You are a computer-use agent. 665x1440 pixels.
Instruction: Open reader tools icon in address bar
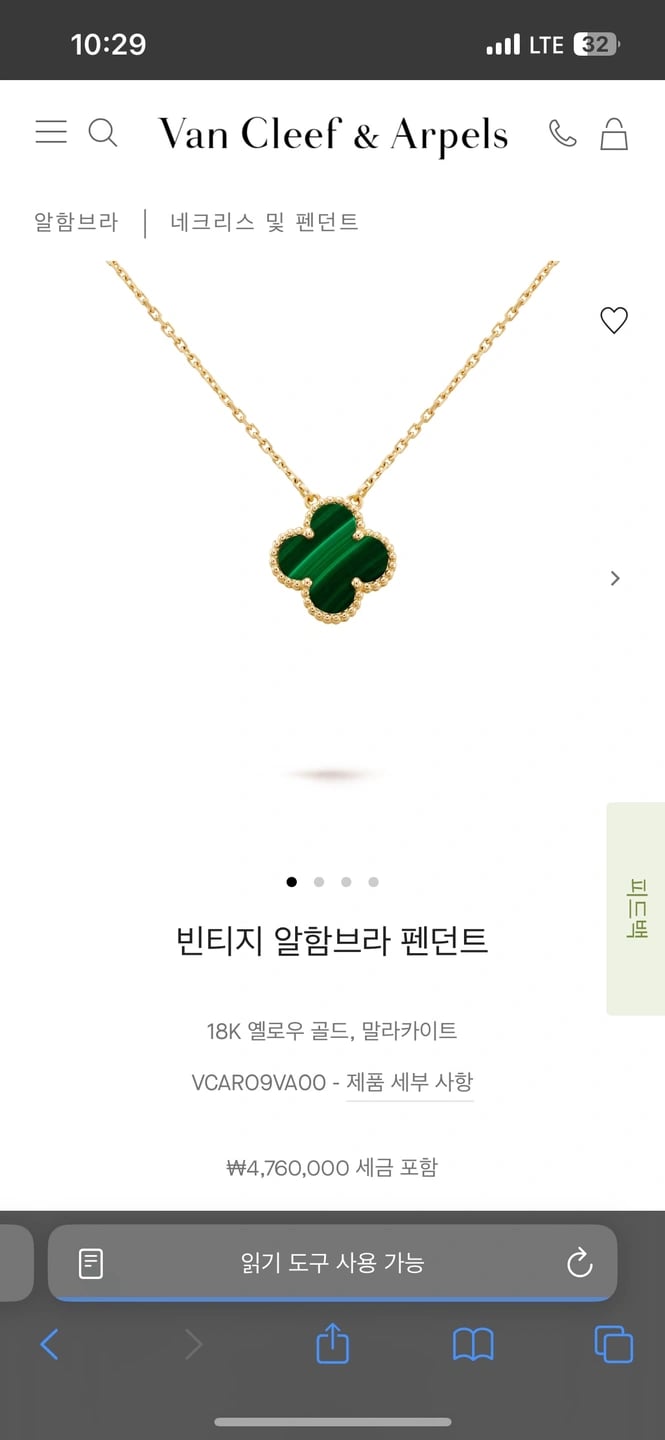click(x=91, y=1263)
